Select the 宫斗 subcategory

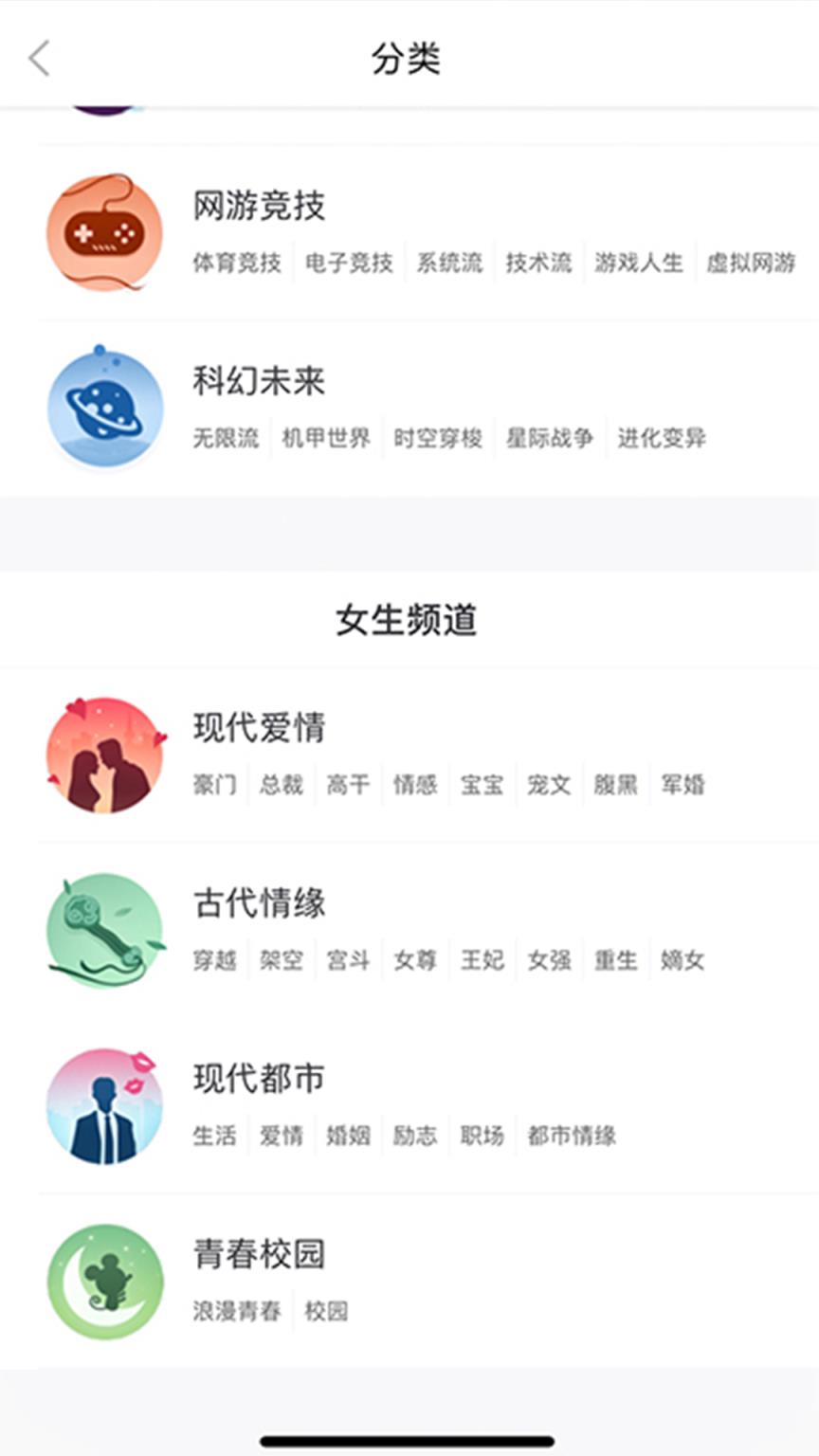(x=348, y=961)
